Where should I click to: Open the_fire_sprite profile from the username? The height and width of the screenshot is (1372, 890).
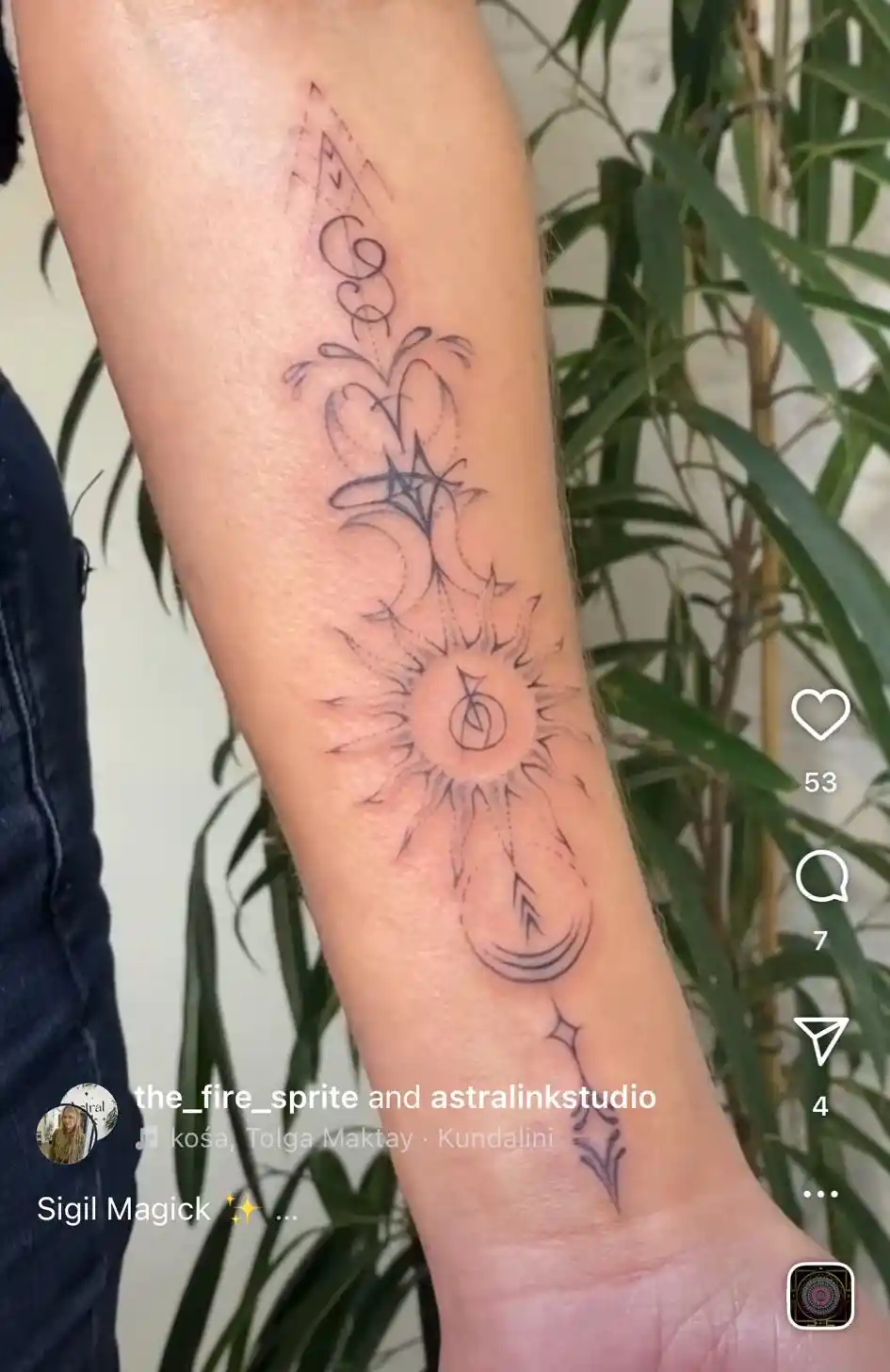(246, 1097)
